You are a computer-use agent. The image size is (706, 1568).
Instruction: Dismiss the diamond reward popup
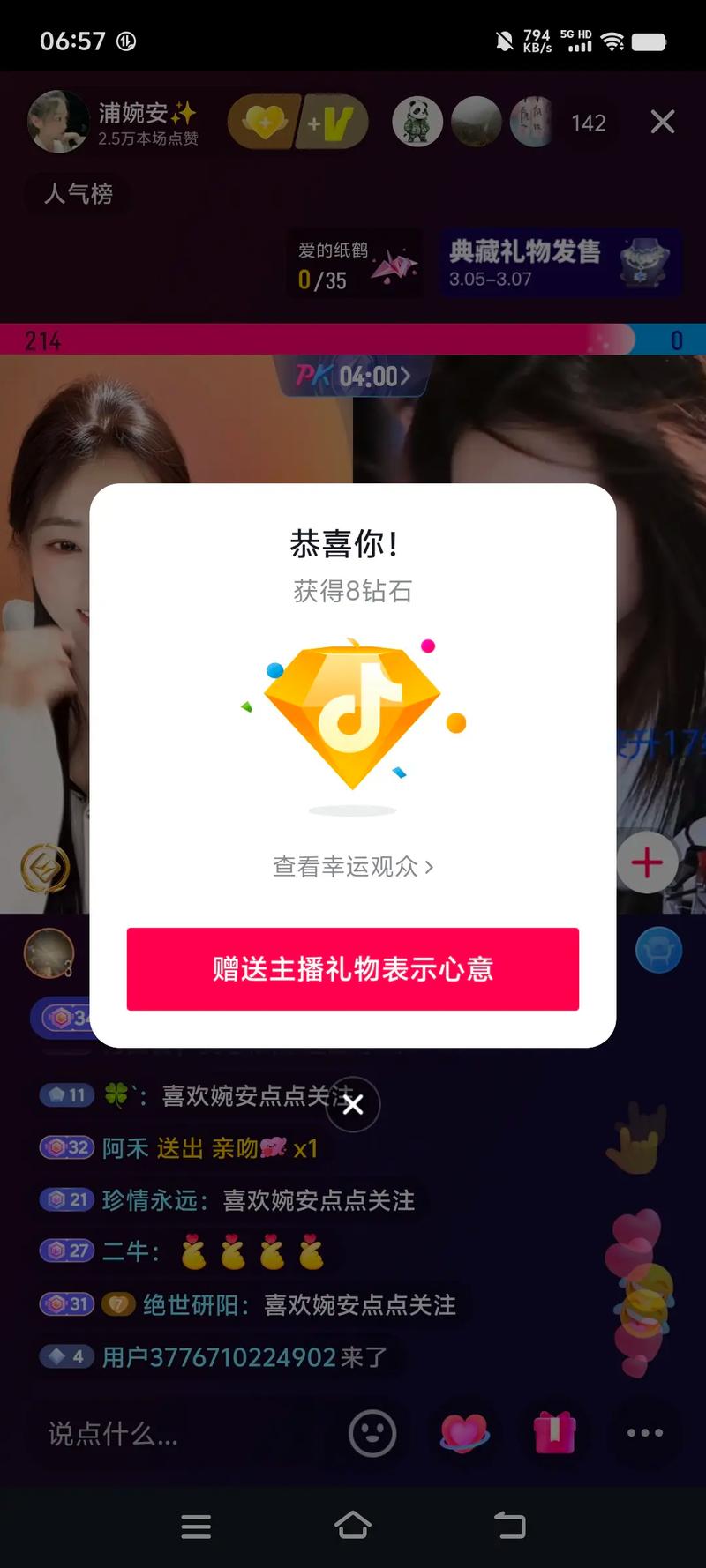pos(353,1104)
